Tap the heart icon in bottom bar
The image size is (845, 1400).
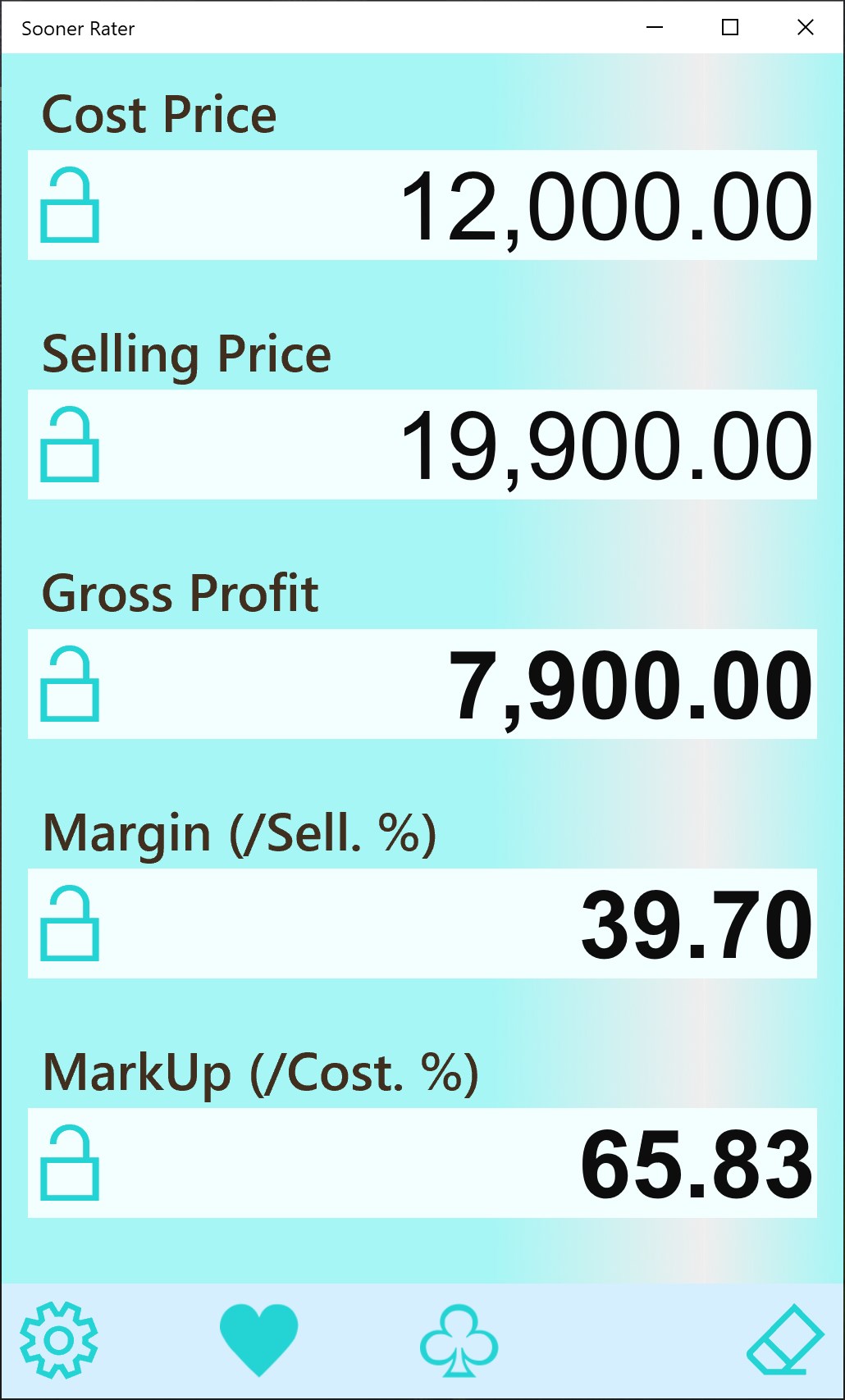tap(258, 1340)
